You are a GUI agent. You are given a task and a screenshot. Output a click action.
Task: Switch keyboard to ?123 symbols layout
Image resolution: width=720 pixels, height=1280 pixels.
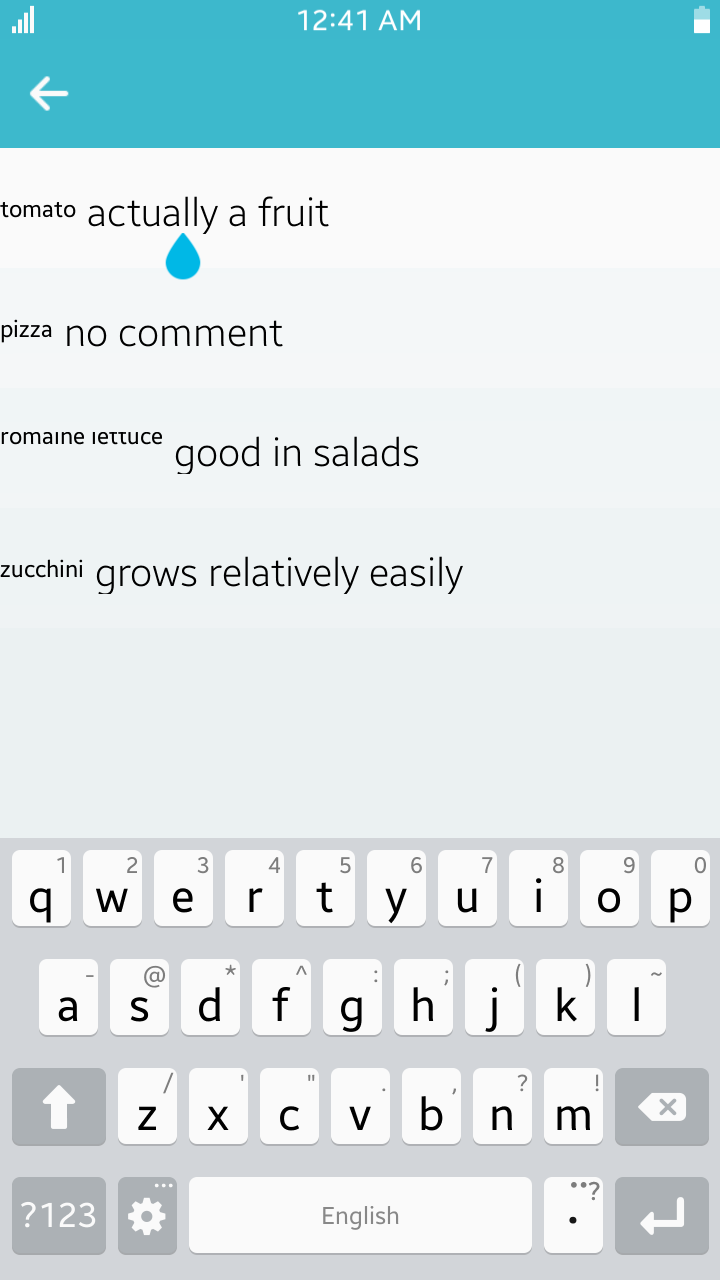pos(59,1215)
